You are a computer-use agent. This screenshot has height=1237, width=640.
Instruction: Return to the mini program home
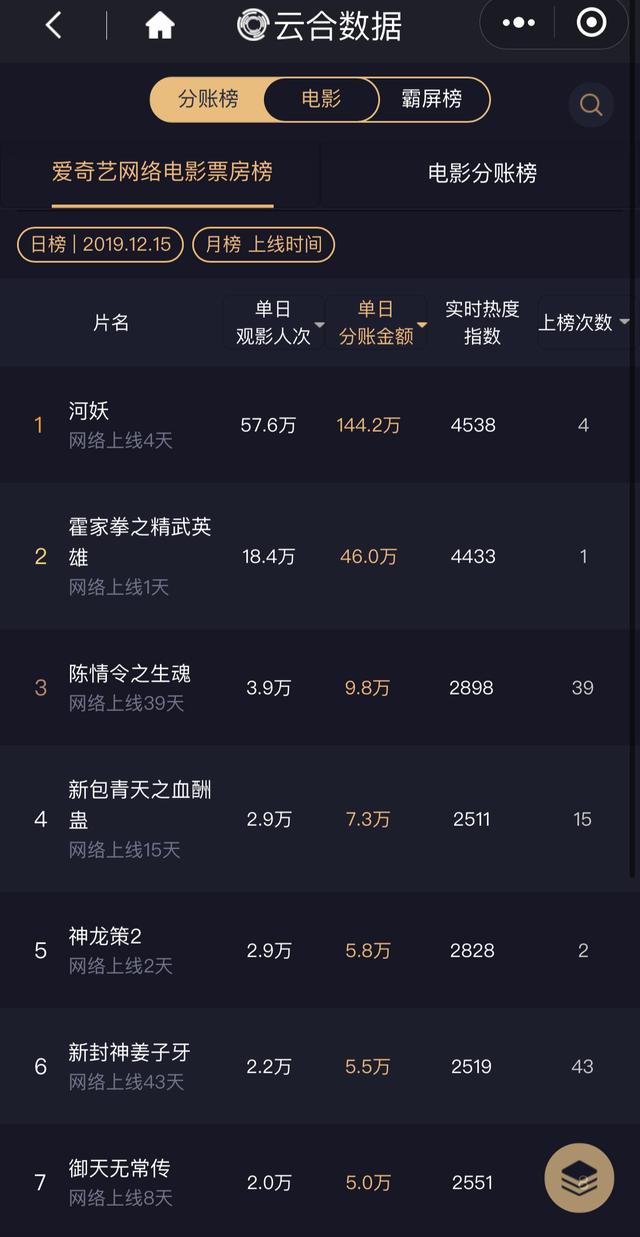(x=160, y=25)
